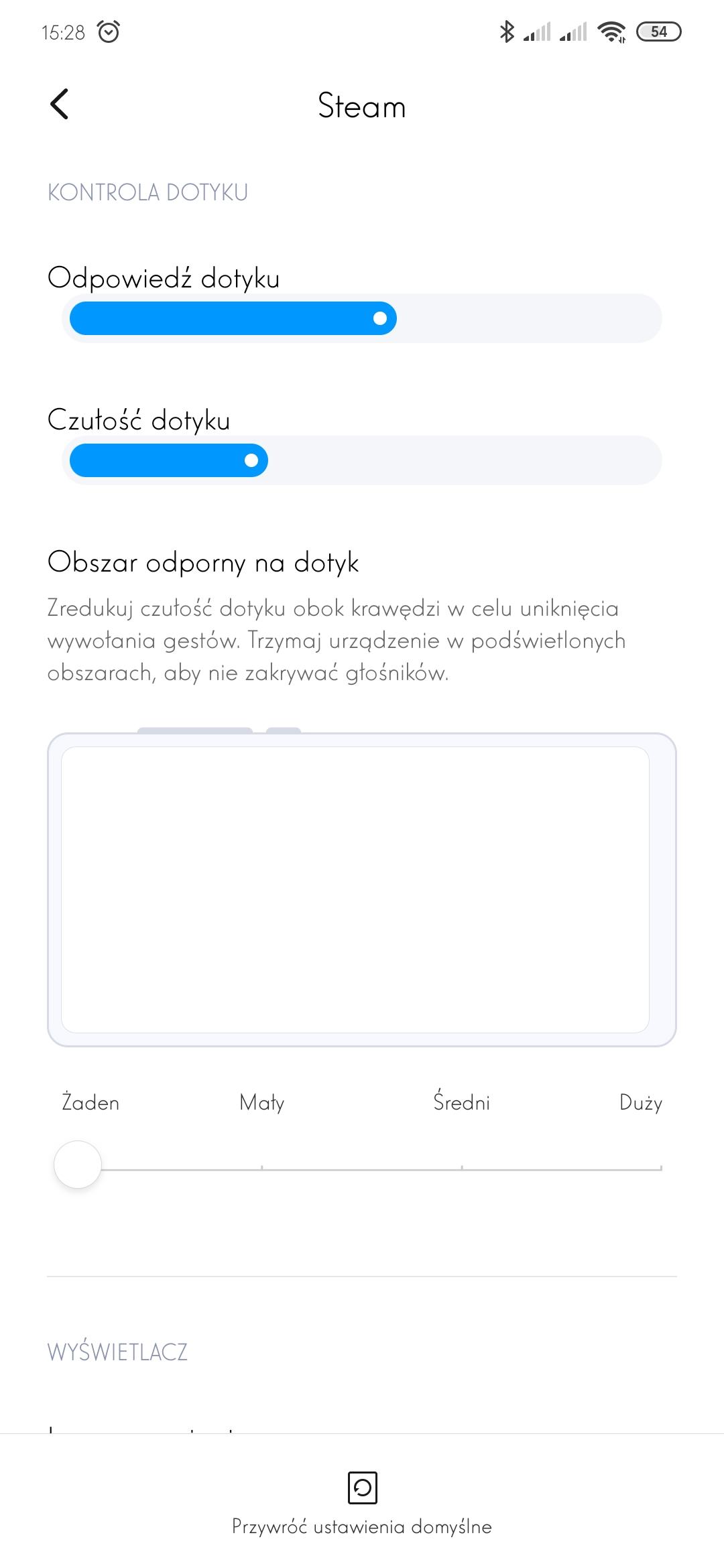Screen dimensions: 724x1568
Task: Go back from the Steam settings
Action: 60,105
